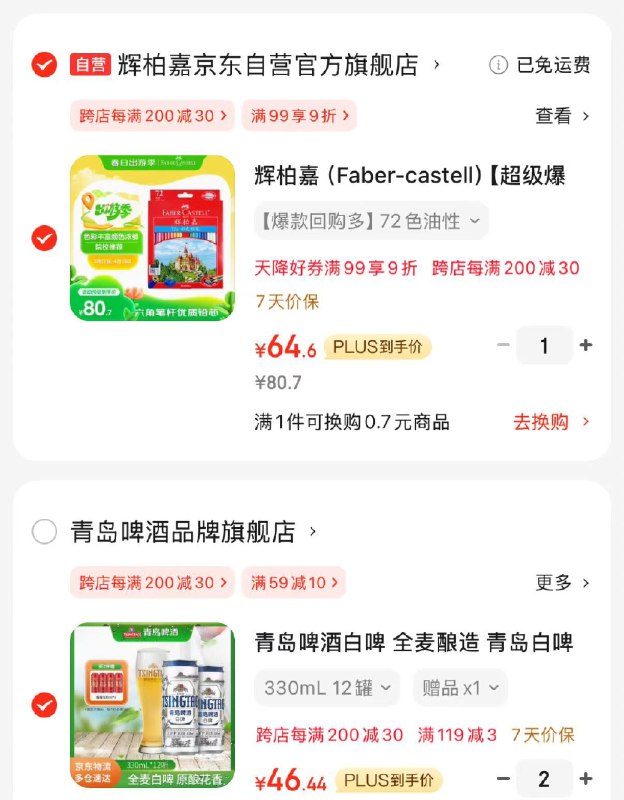Open the 满99享9折 promotion chip
Screen dimensions: 624x800
[x=299, y=116]
